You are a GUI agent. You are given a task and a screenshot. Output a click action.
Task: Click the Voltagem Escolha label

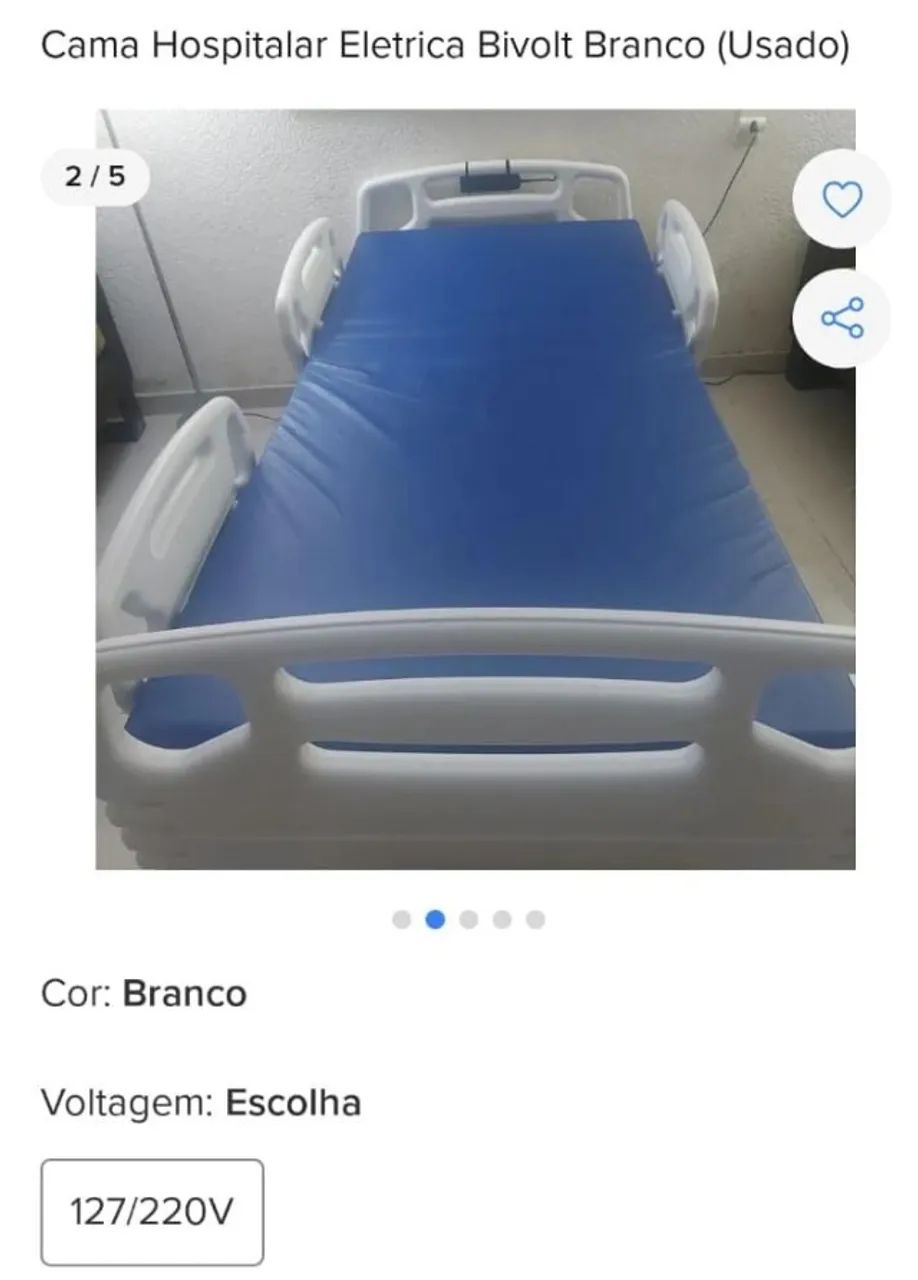coord(202,1105)
